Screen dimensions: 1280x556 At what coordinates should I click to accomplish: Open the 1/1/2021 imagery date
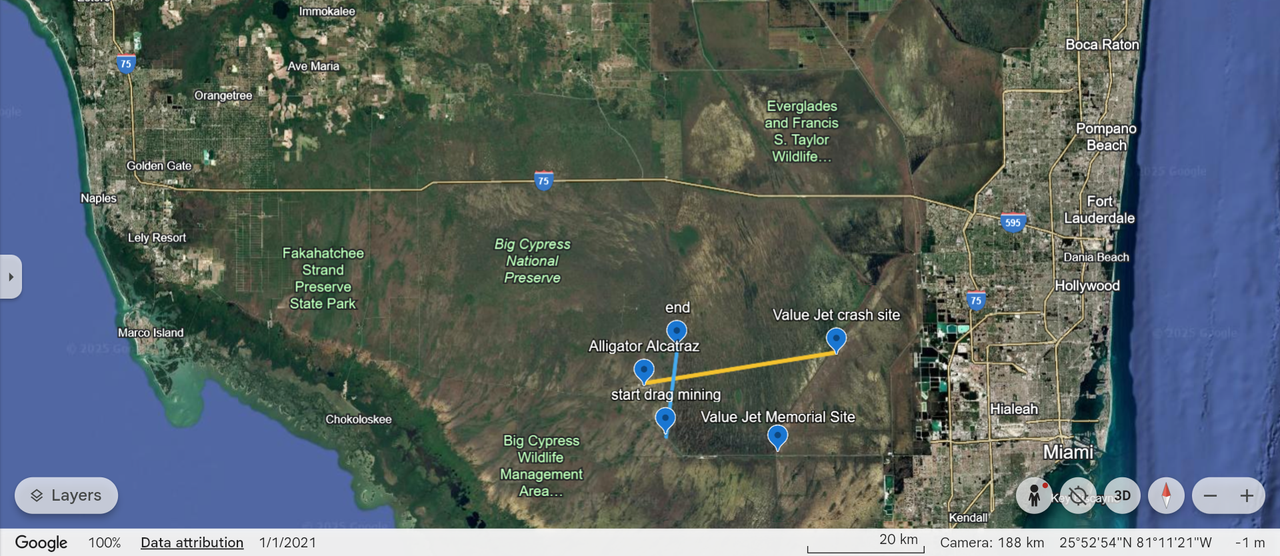[288, 542]
